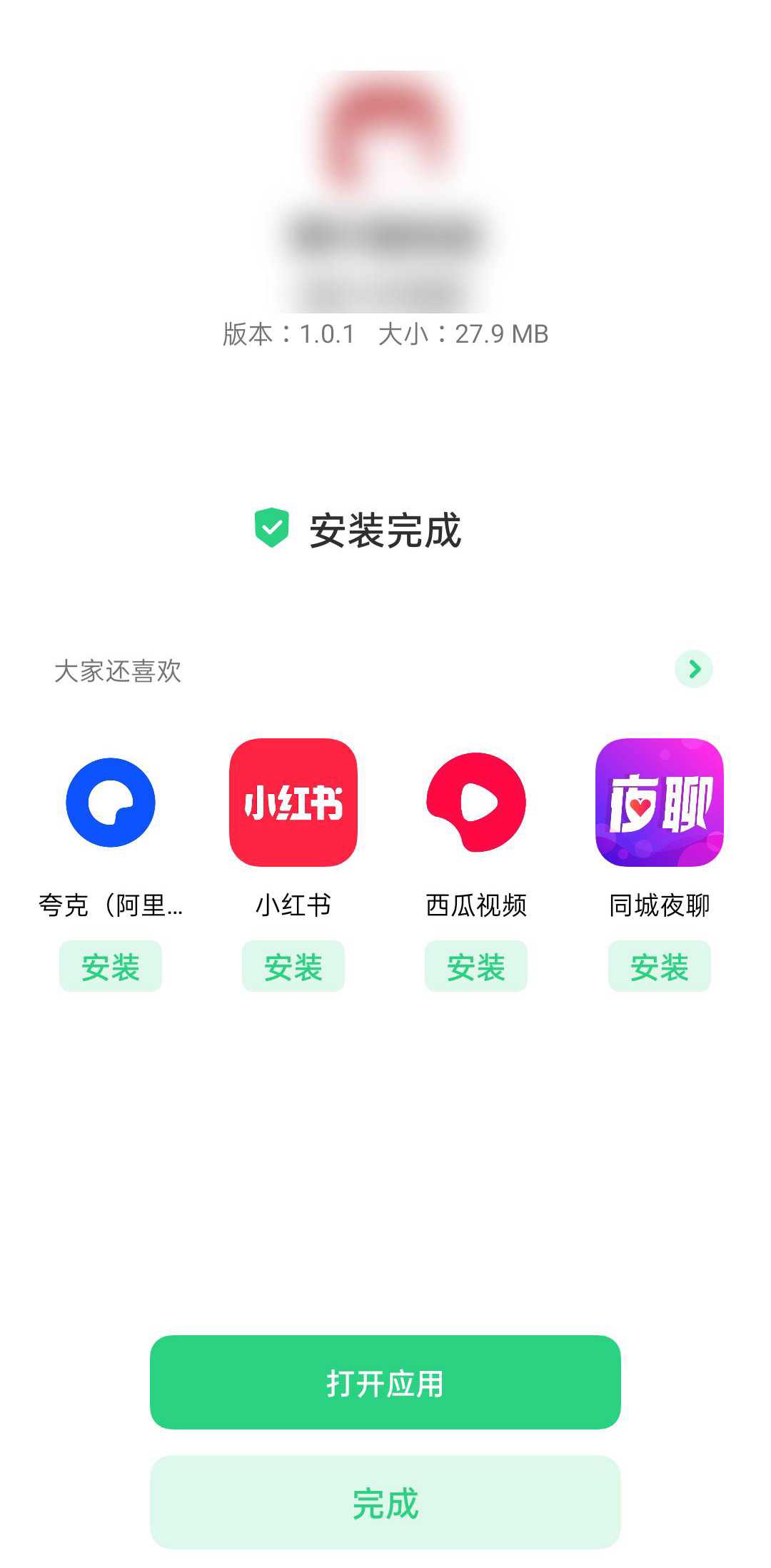Install 夸克 with its 安装 button

111,965
